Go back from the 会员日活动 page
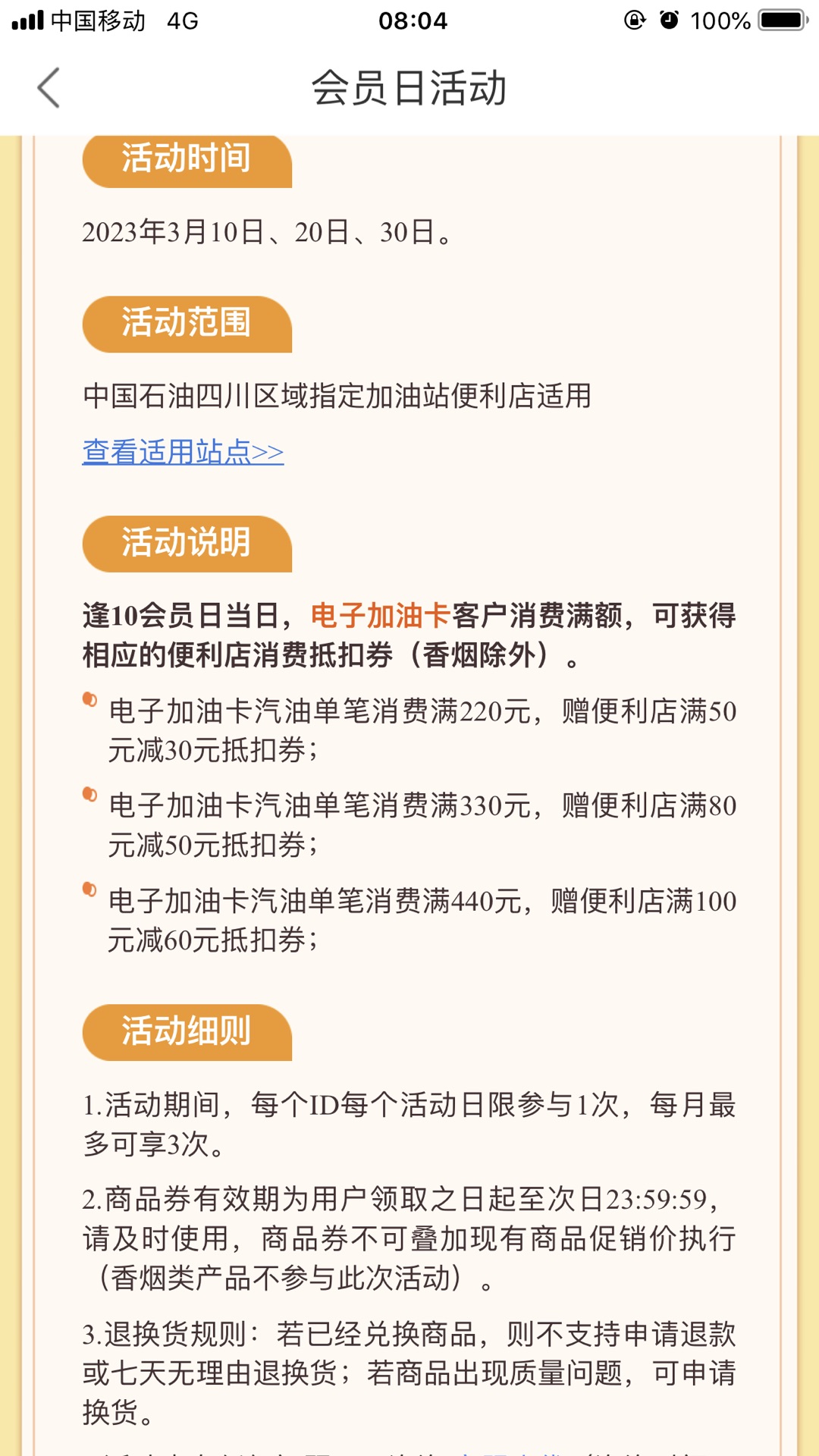This screenshot has height=1456, width=819. click(x=49, y=88)
